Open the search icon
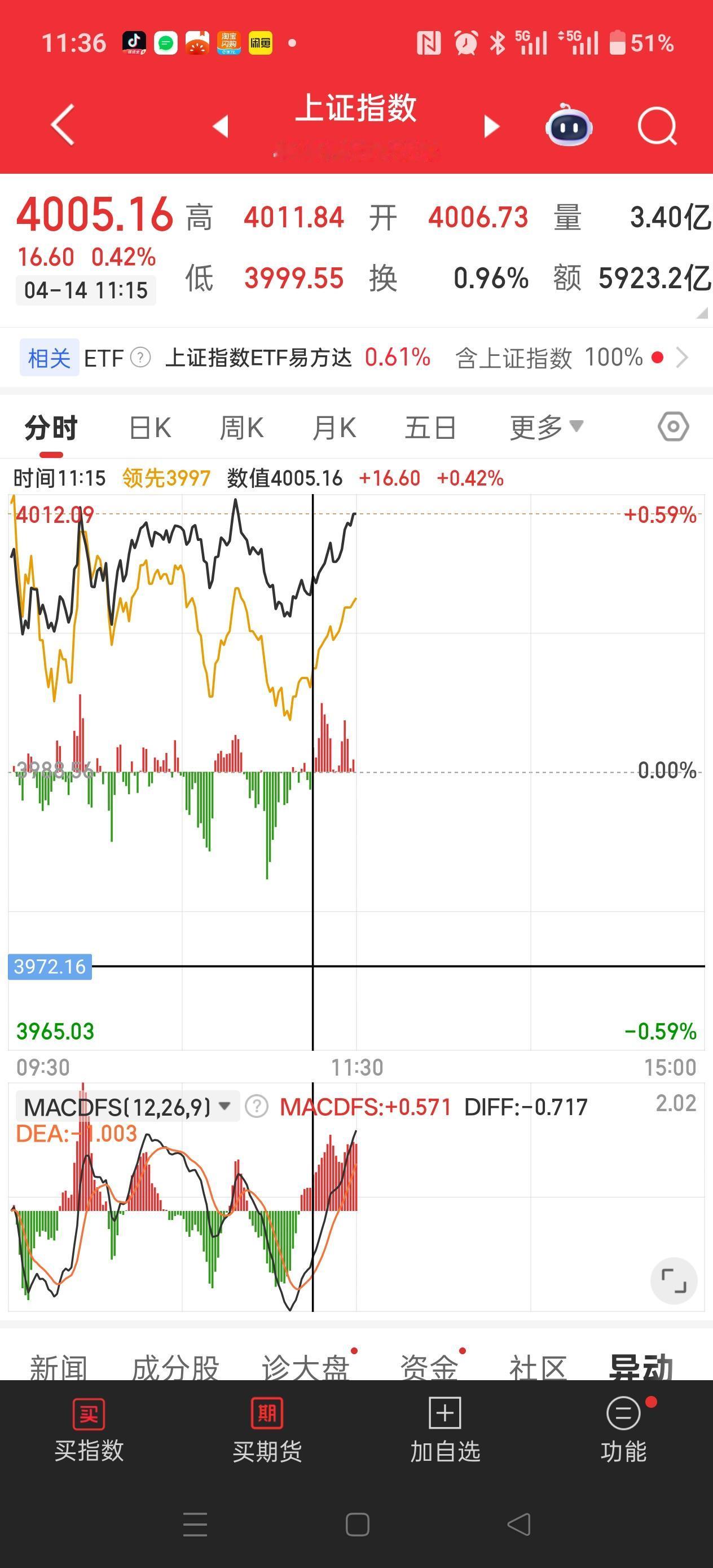 pos(657,125)
